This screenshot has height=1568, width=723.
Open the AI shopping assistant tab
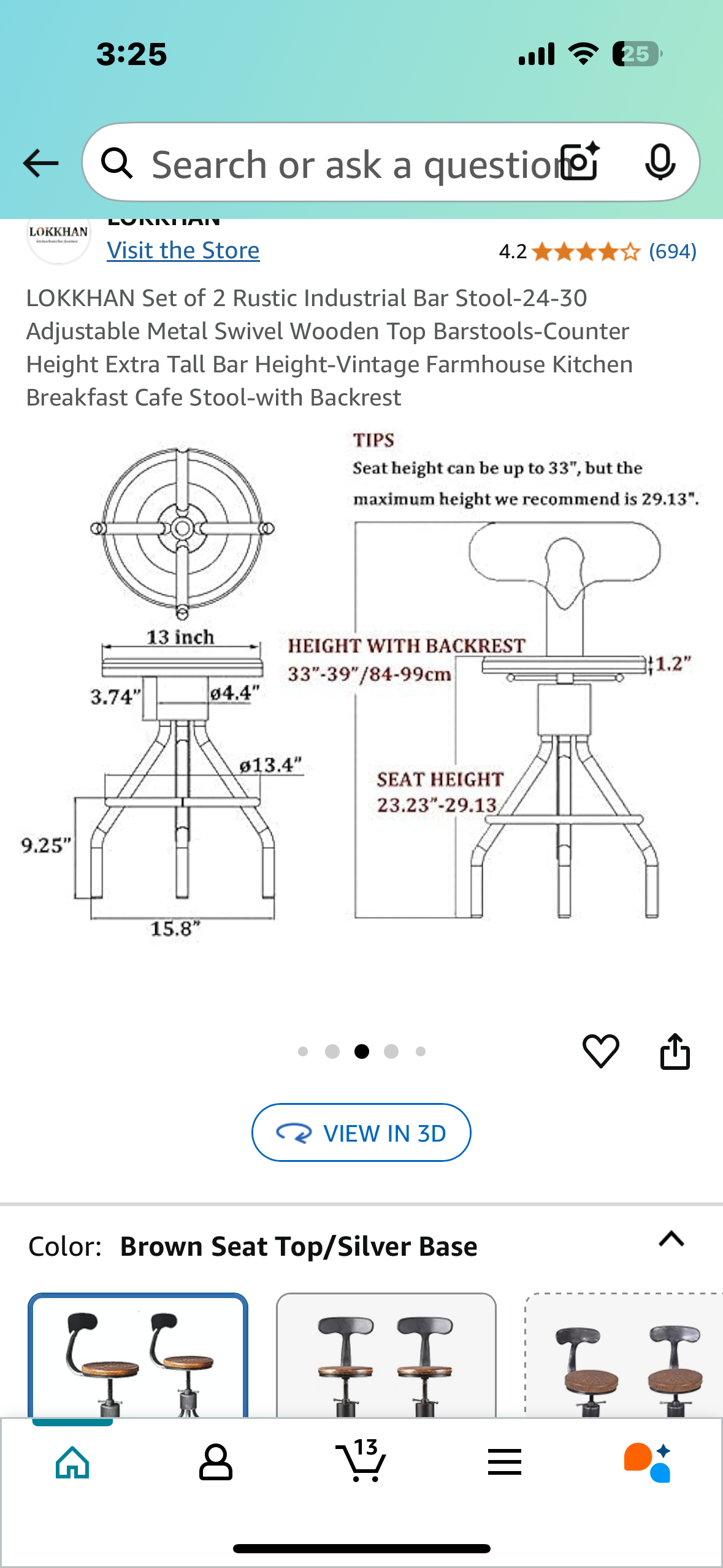click(x=648, y=1462)
